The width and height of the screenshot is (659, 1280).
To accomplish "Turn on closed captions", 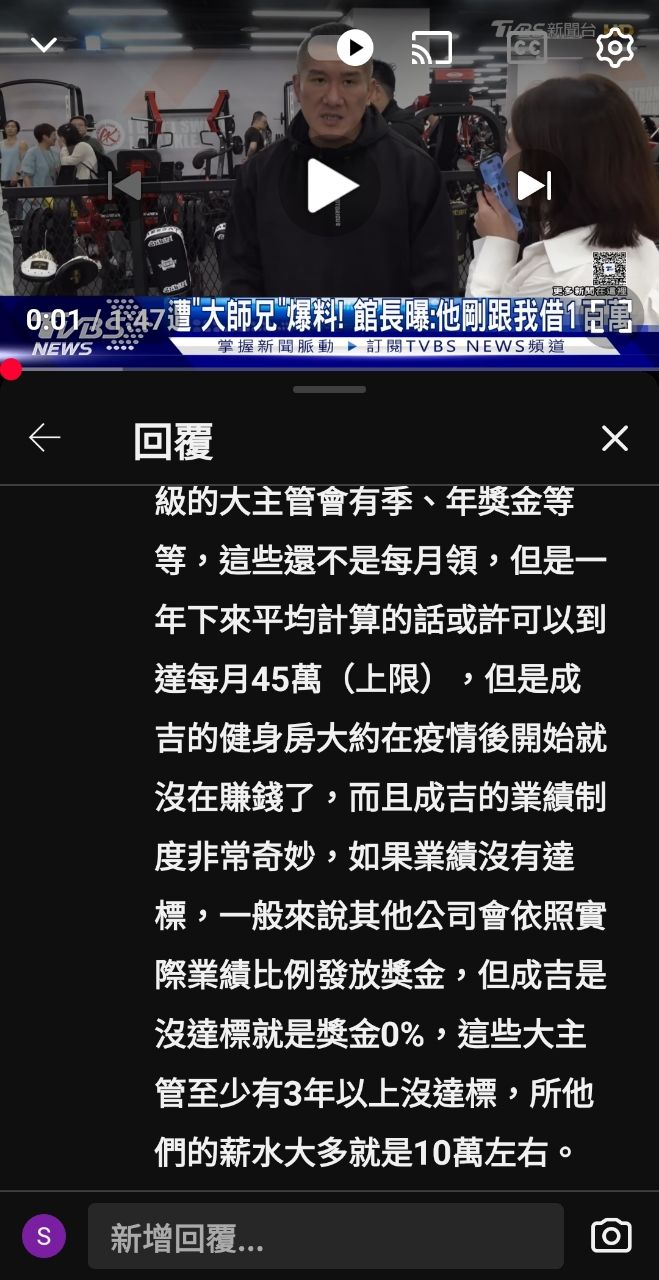I will tap(527, 47).
